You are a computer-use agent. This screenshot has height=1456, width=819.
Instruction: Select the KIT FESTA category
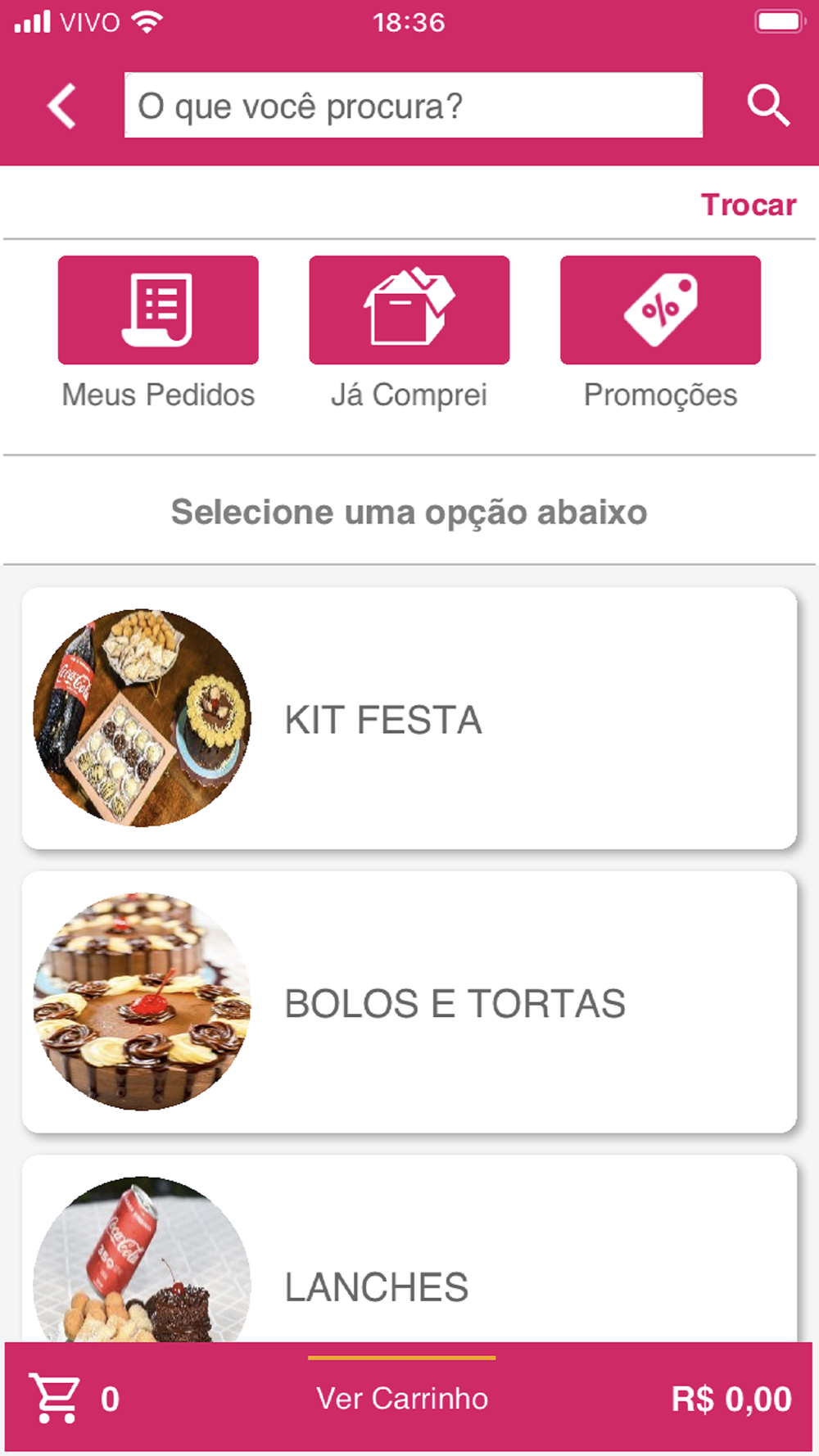click(409, 718)
